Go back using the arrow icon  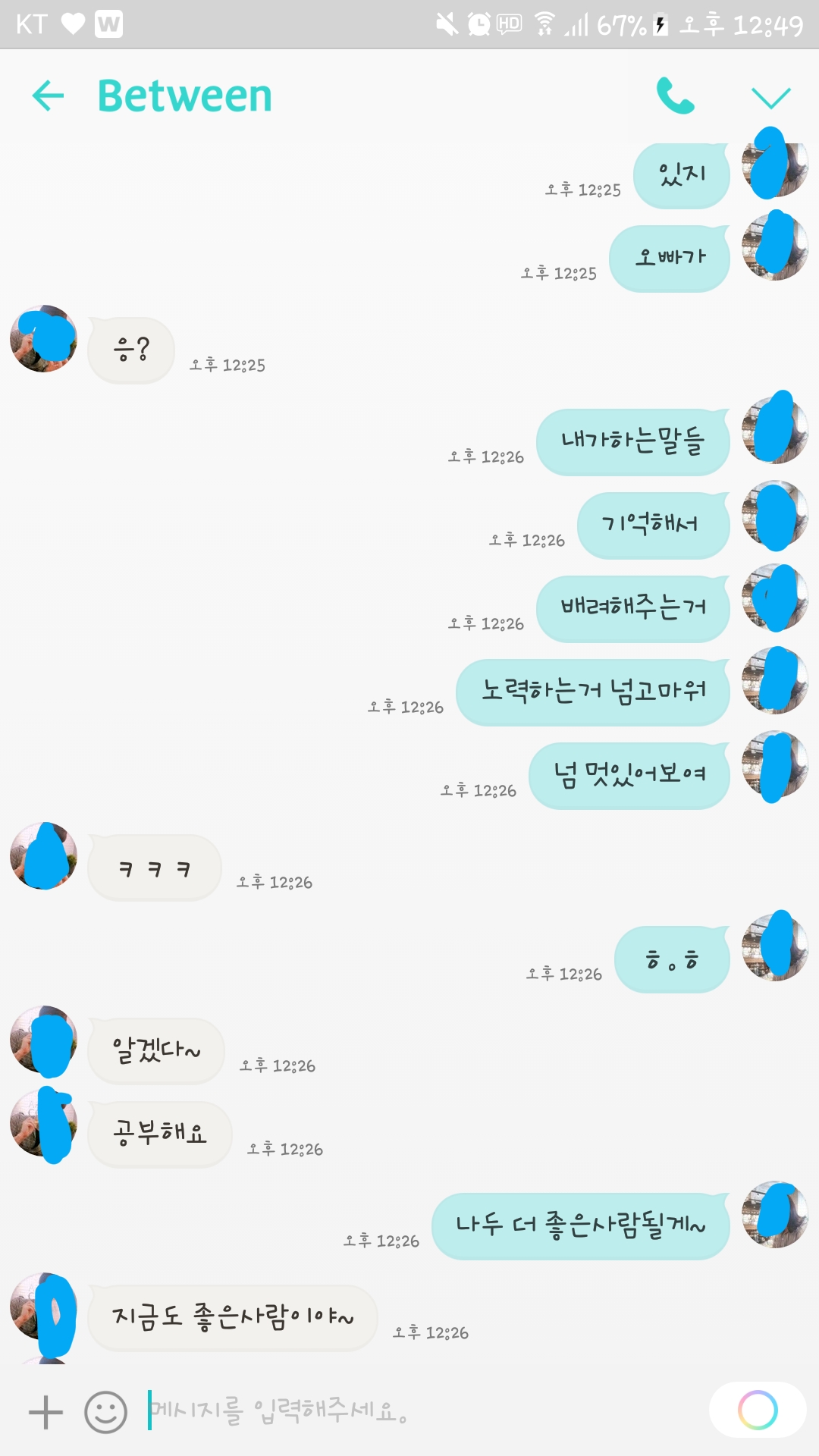(49, 96)
